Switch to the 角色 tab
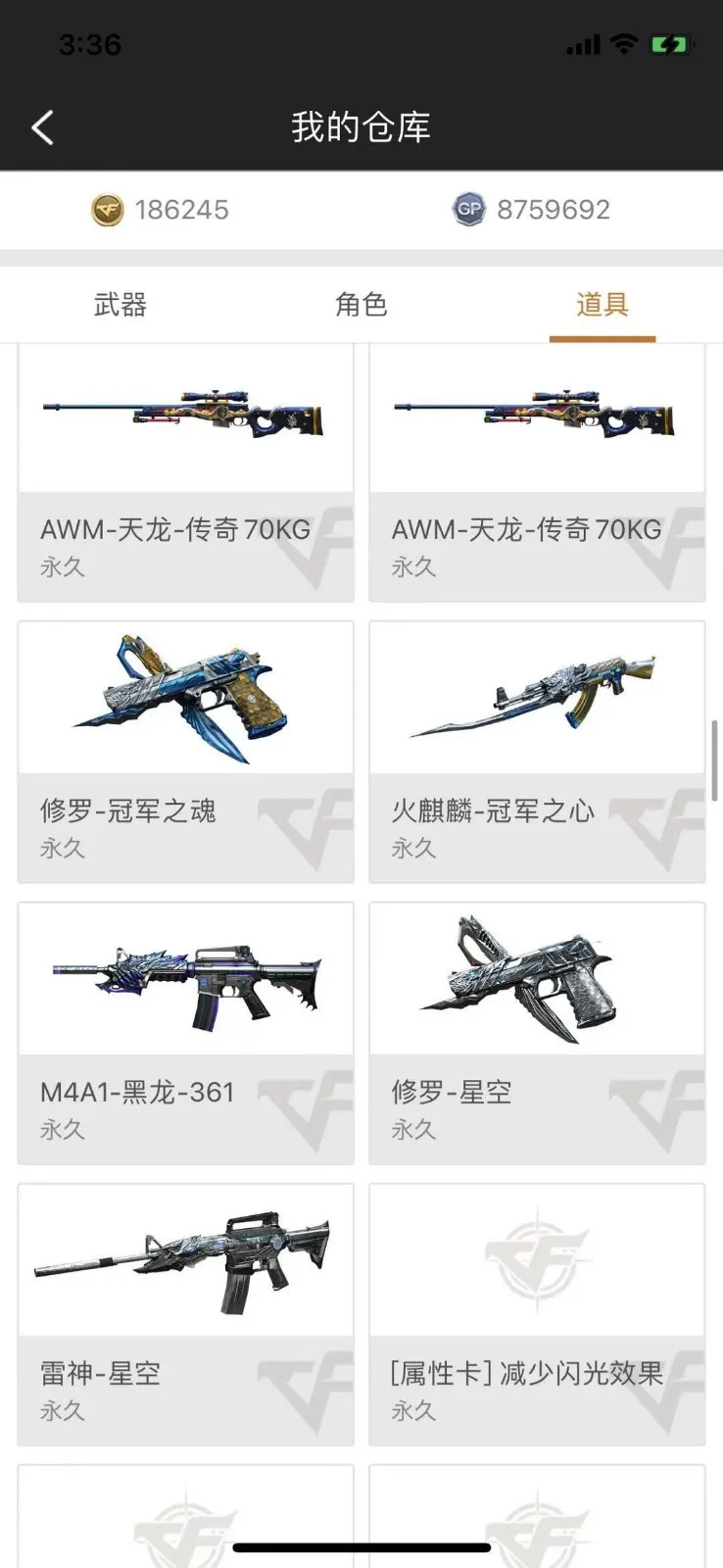 pyautogui.click(x=361, y=305)
